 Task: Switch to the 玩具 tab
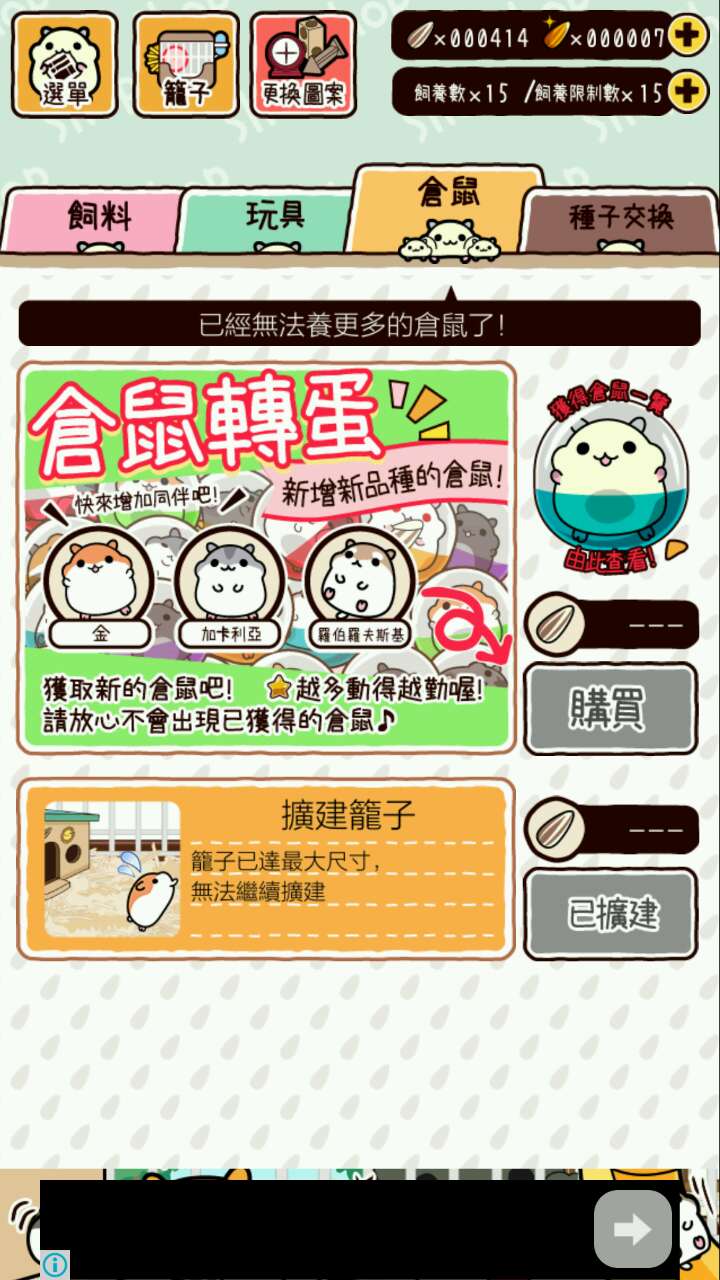click(x=275, y=217)
